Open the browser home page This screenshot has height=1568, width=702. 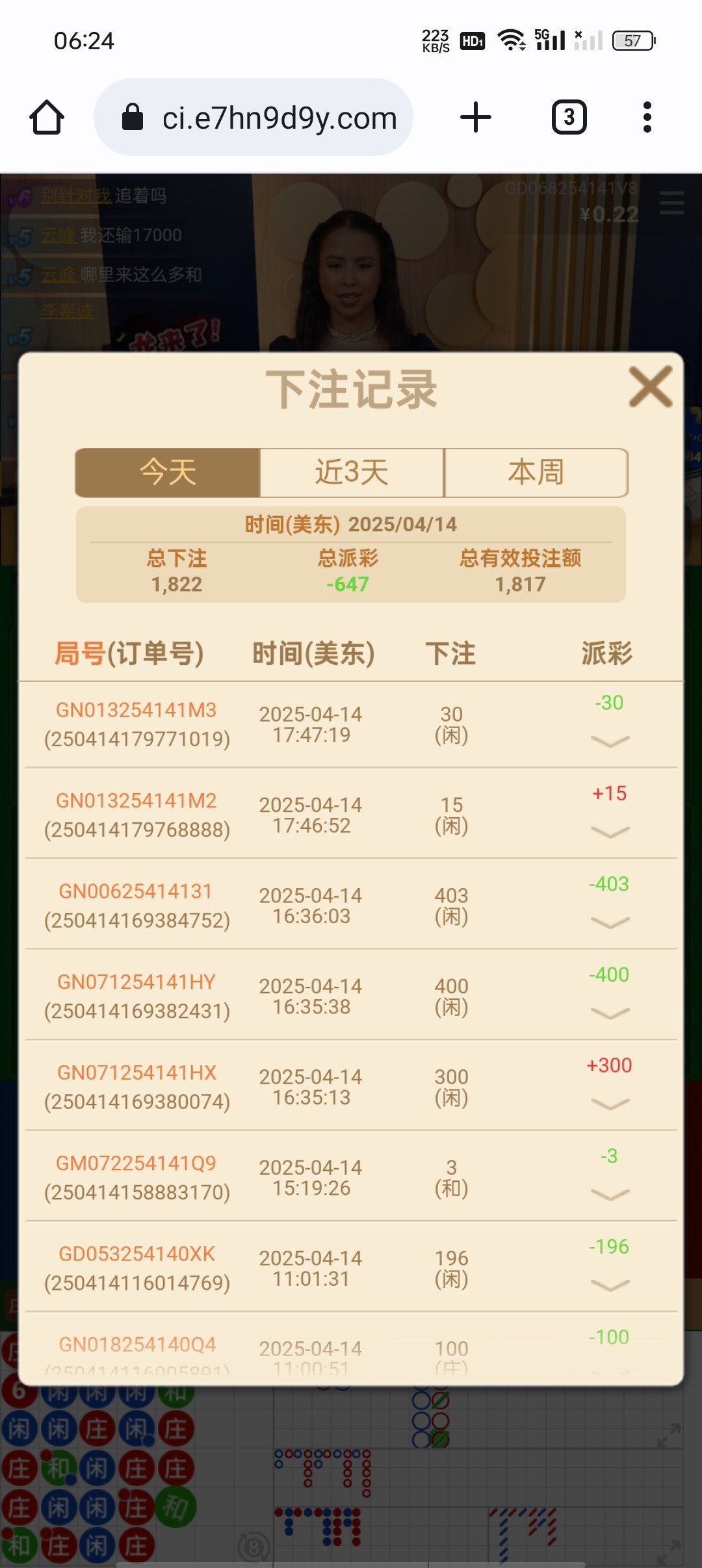47,118
